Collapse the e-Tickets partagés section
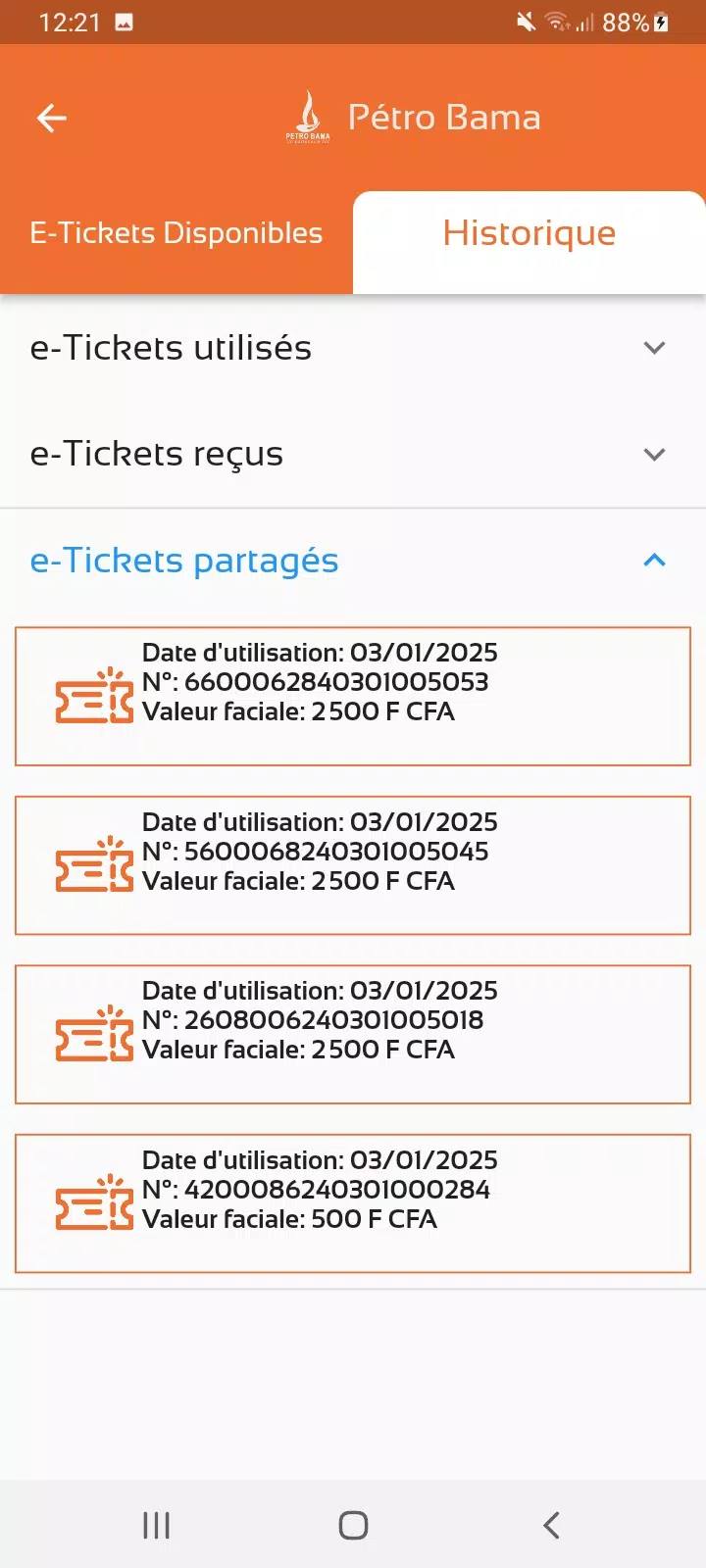 pyautogui.click(x=353, y=561)
